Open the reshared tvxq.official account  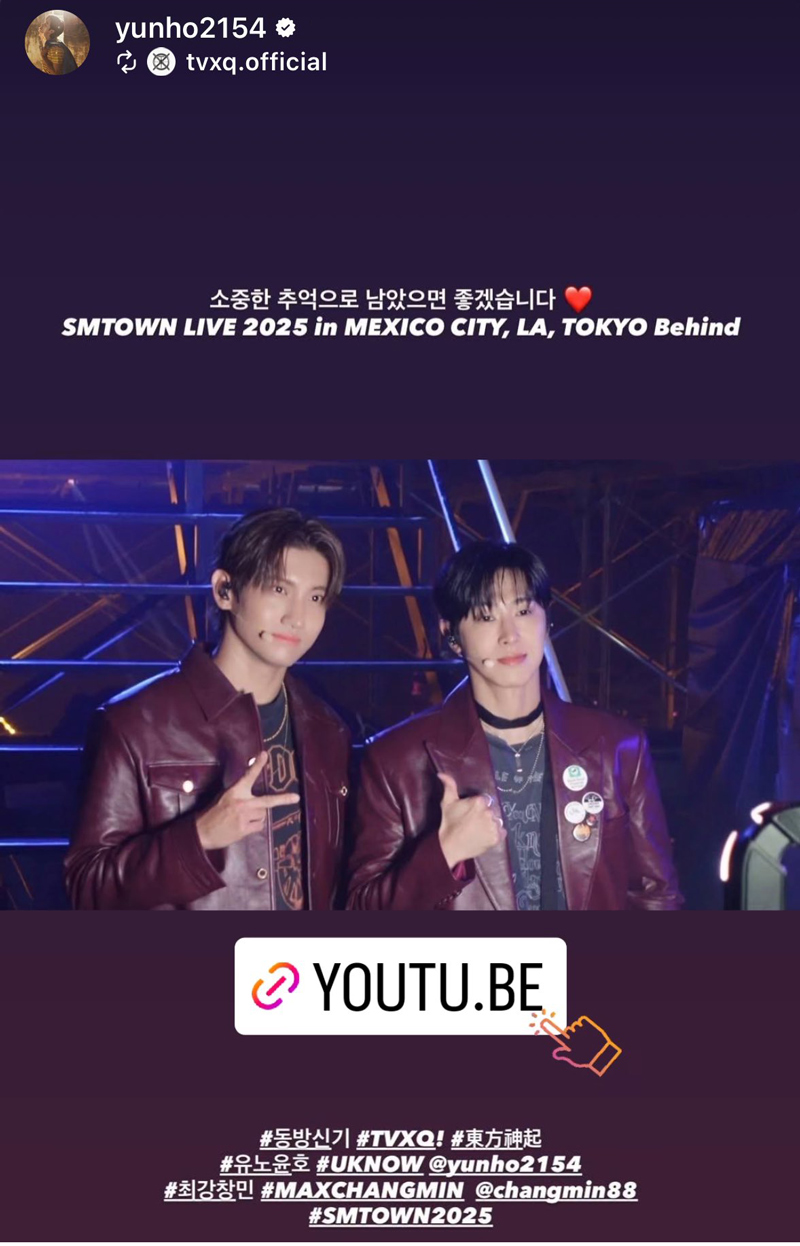(x=256, y=62)
